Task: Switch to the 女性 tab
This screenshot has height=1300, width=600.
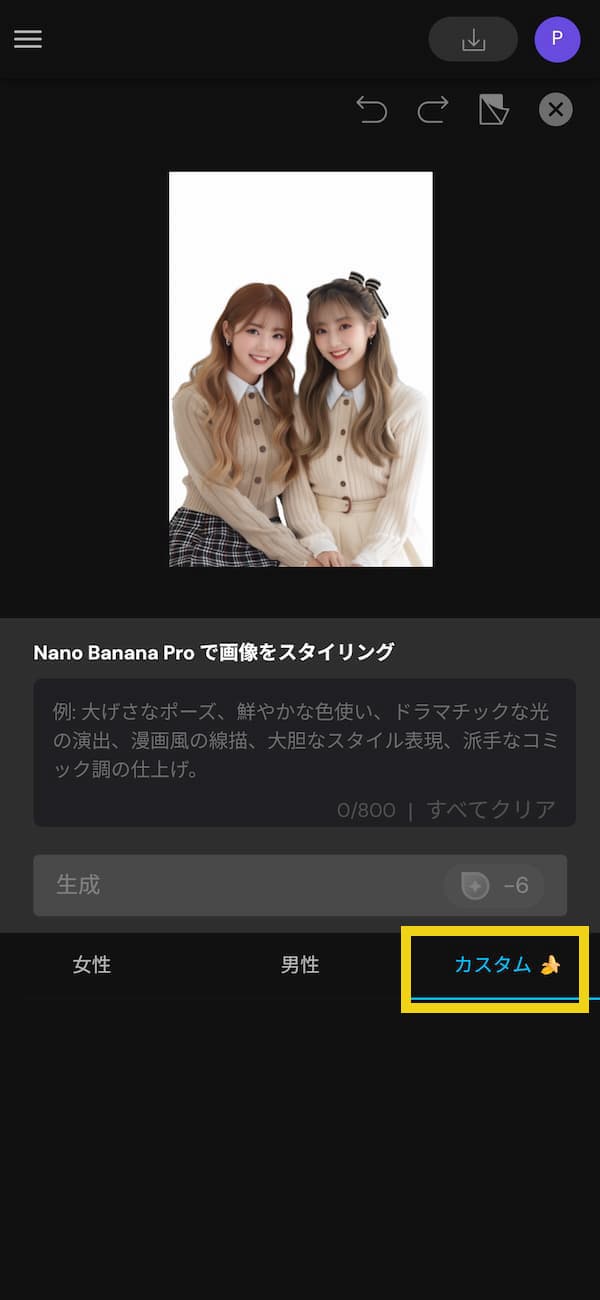Action: pyautogui.click(x=92, y=965)
